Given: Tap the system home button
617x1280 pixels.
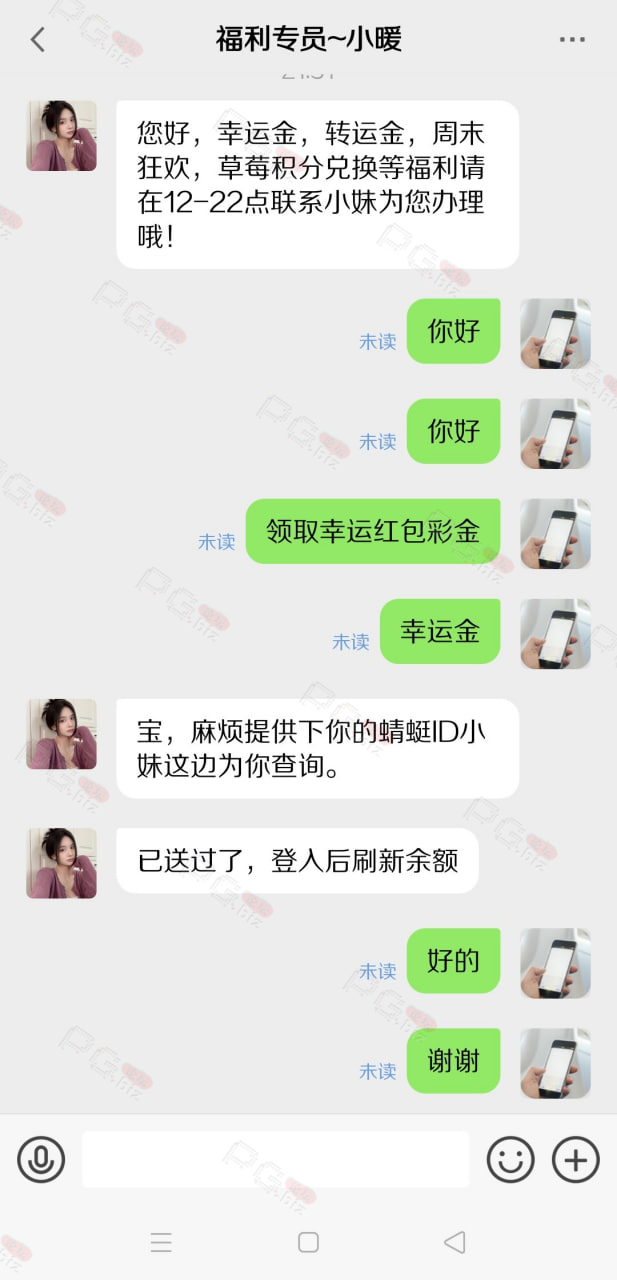Looking at the screenshot, I should (308, 1242).
